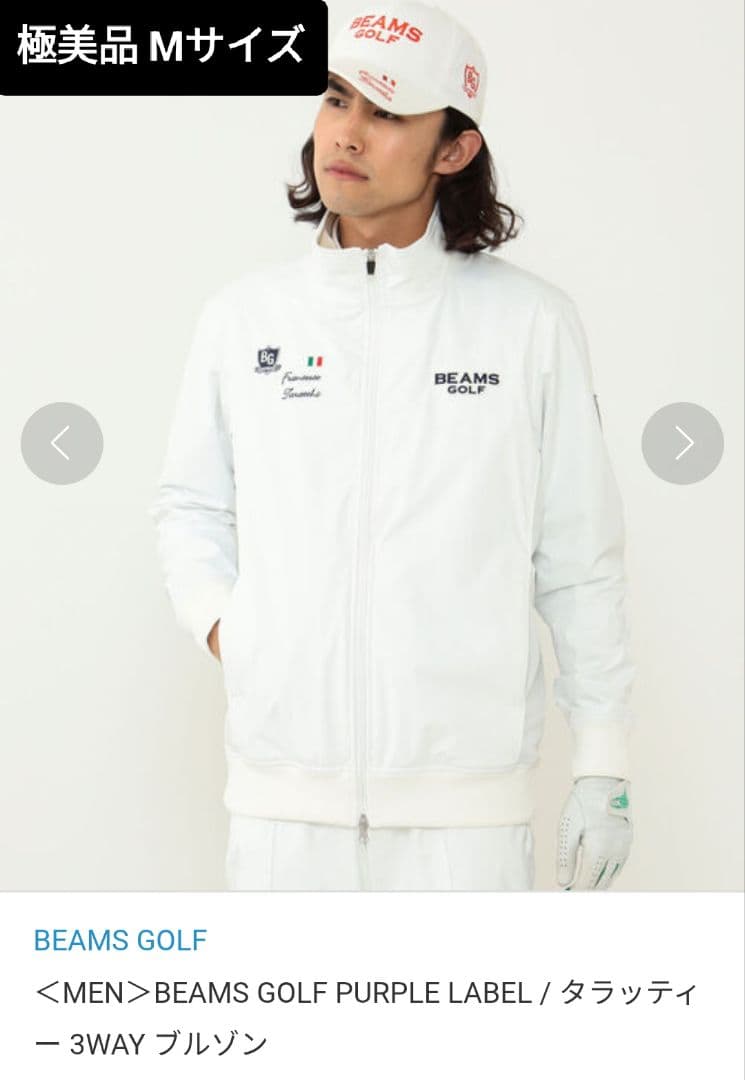Click the jacket zipper area in the image

click(x=370, y=550)
